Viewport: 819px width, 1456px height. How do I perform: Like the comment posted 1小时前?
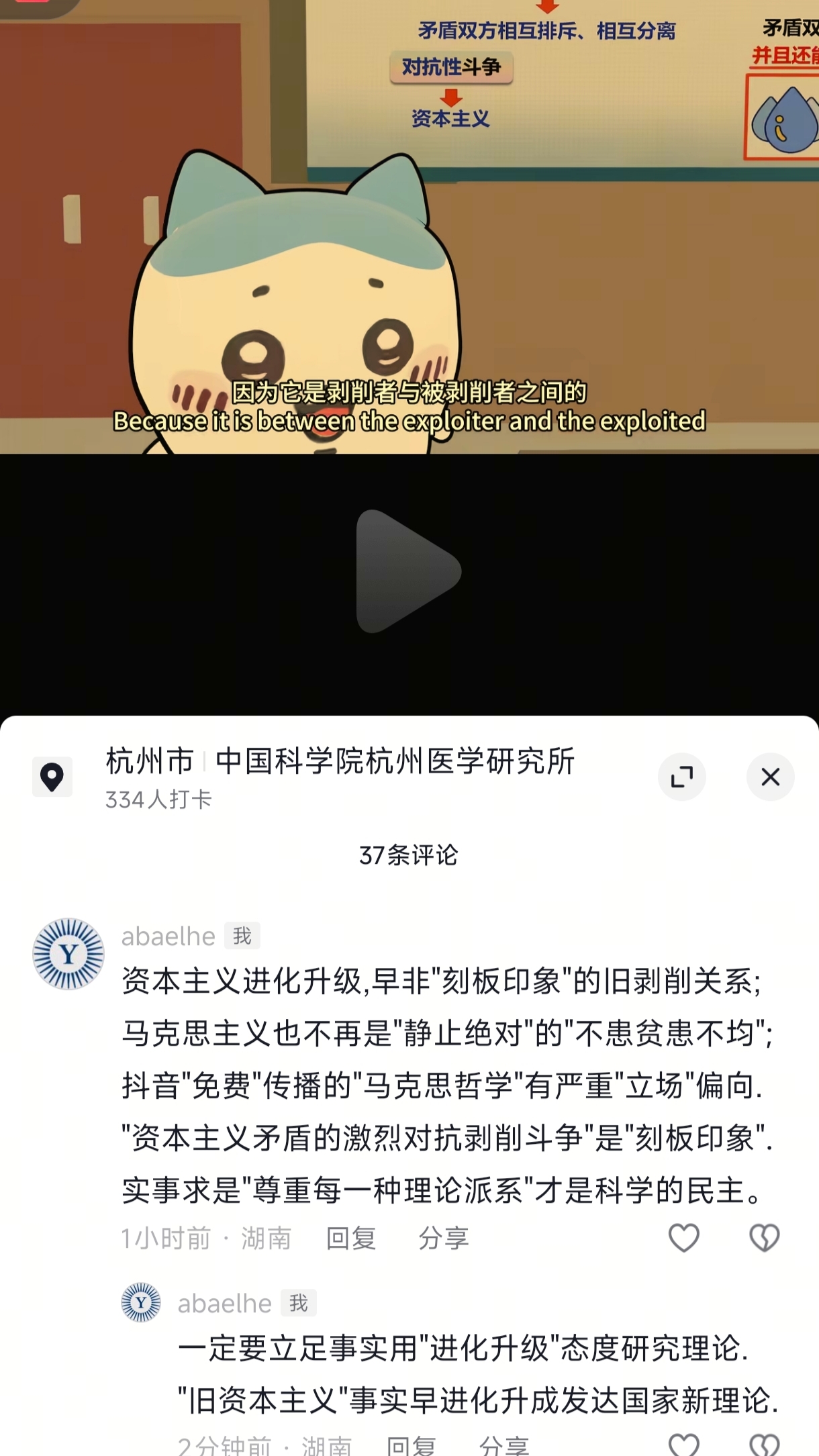[x=683, y=1238]
